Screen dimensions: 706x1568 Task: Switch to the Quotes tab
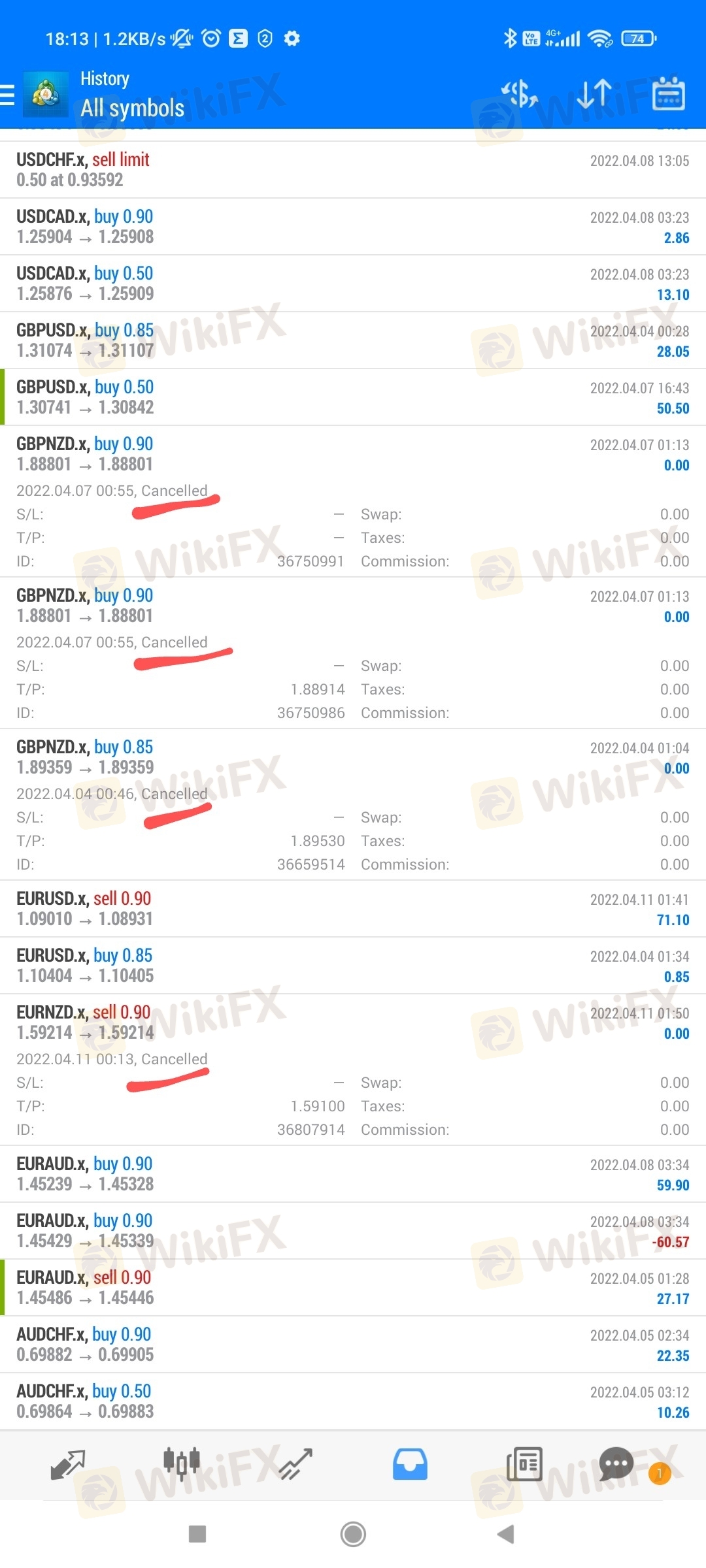68,1464
